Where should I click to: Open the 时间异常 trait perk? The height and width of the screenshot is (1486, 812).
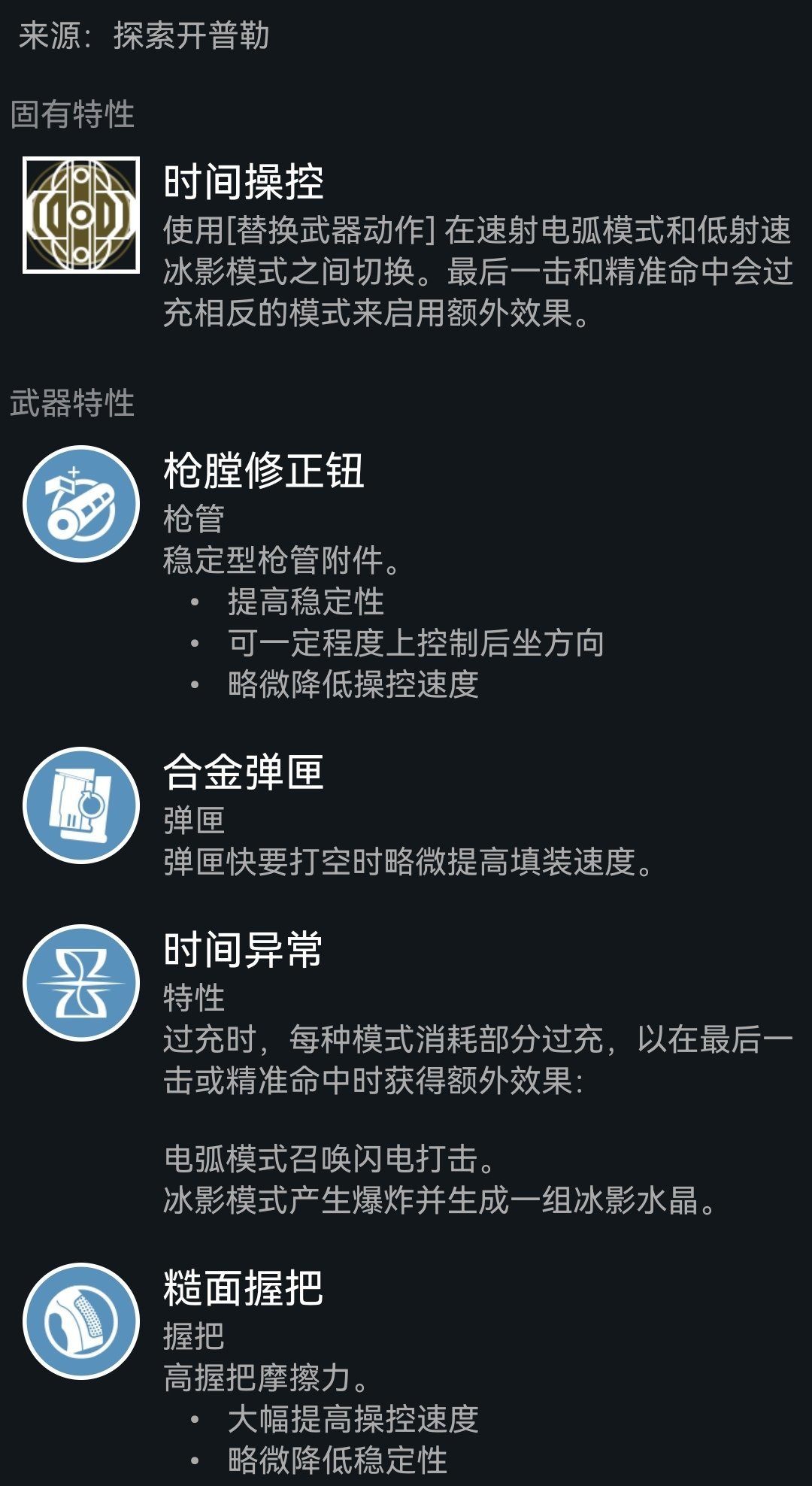click(x=81, y=982)
